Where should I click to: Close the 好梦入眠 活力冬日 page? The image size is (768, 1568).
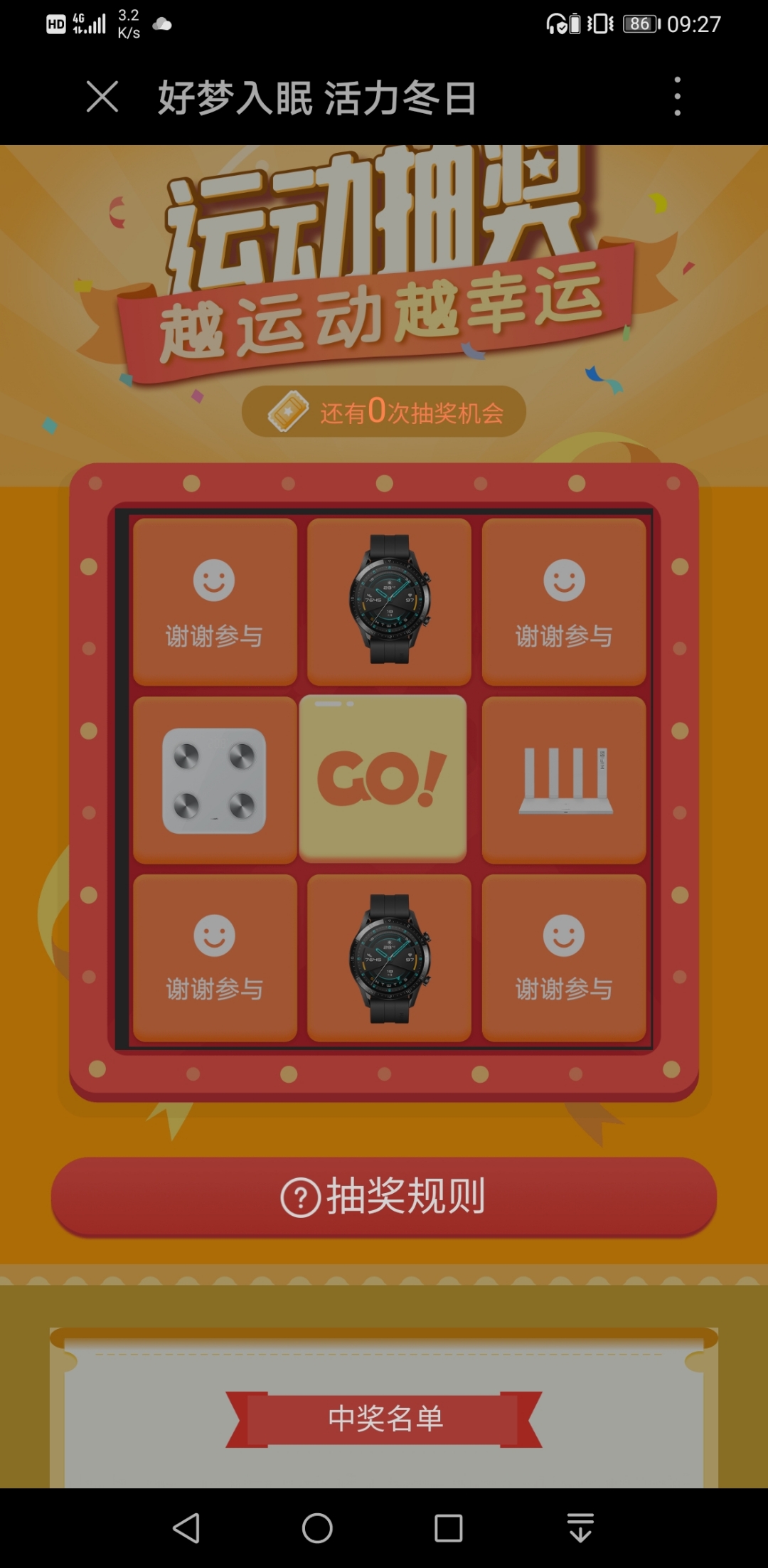tap(102, 97)
